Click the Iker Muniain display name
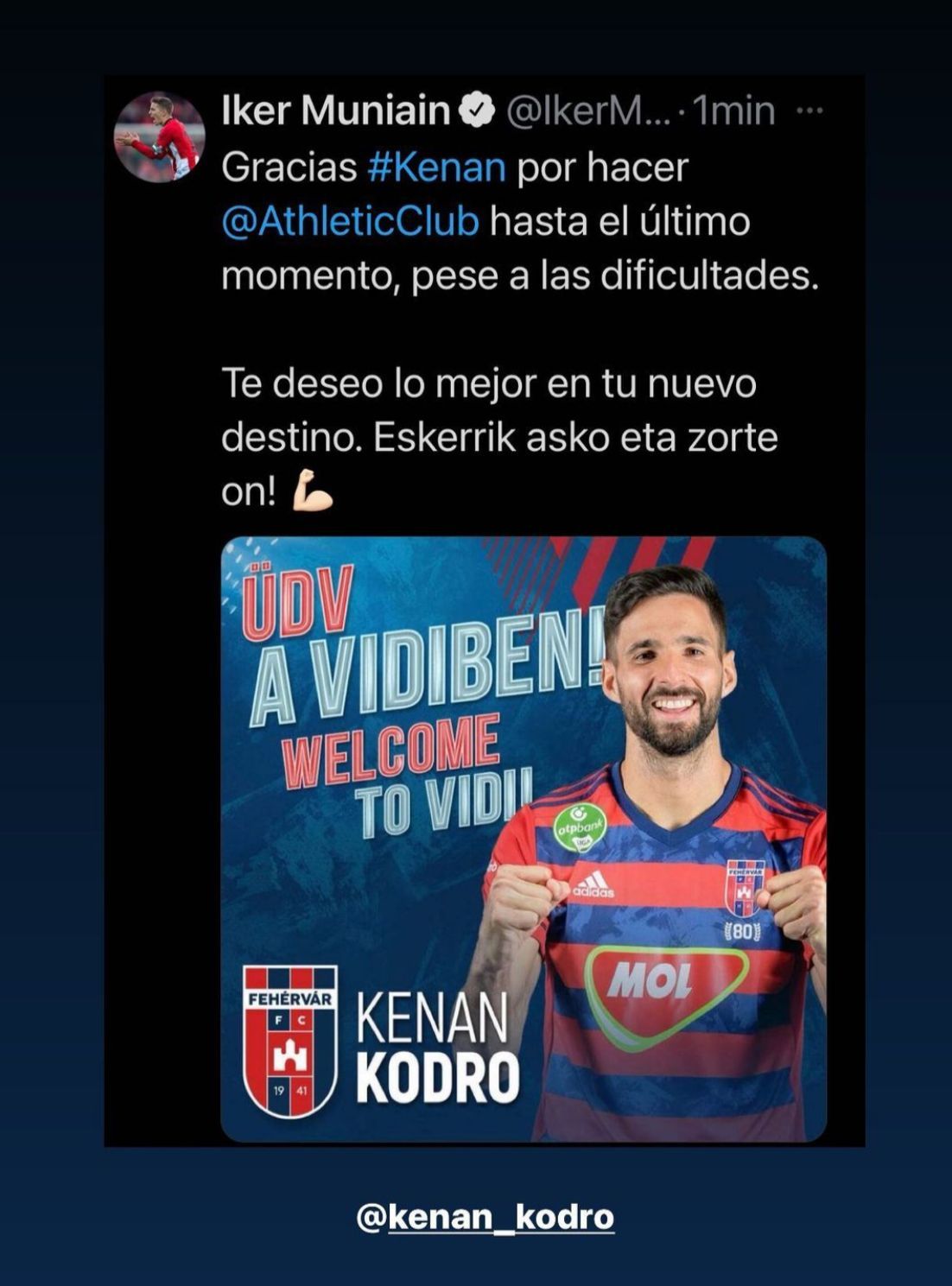This screenshot has height=1286, width=952. pyautogui.click(x=333, y=108)
